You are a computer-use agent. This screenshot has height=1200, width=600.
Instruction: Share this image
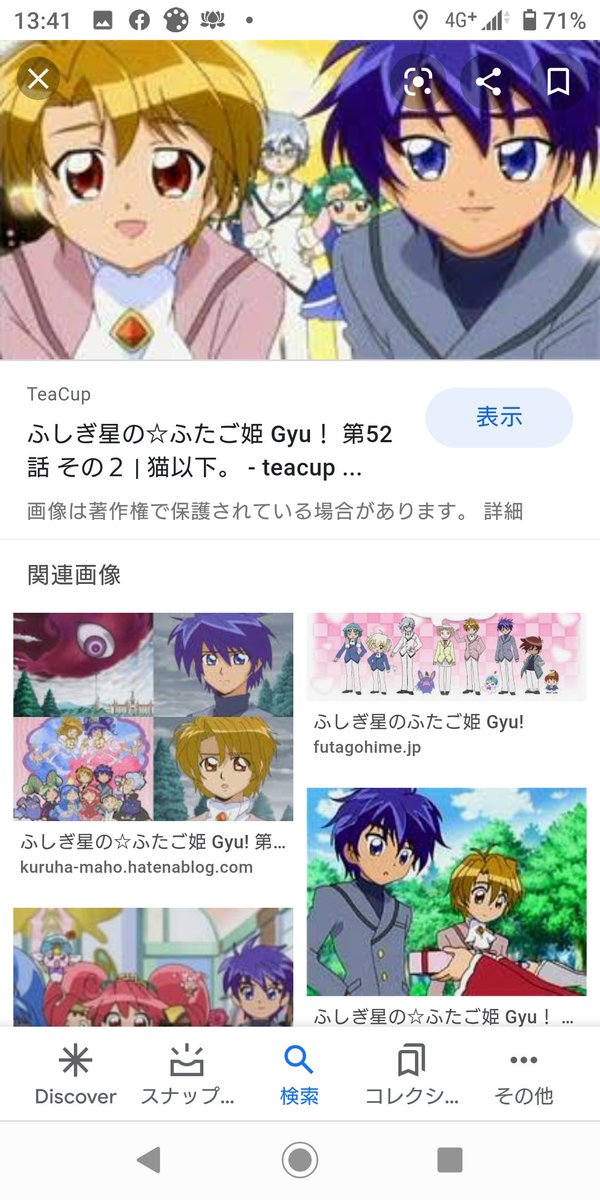coord(488,81)
